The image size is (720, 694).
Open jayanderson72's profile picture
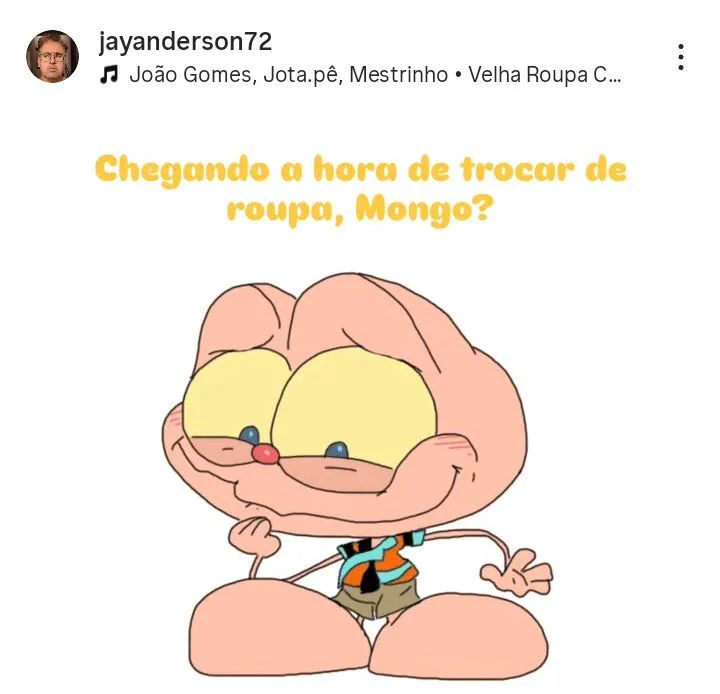point(52,57)
